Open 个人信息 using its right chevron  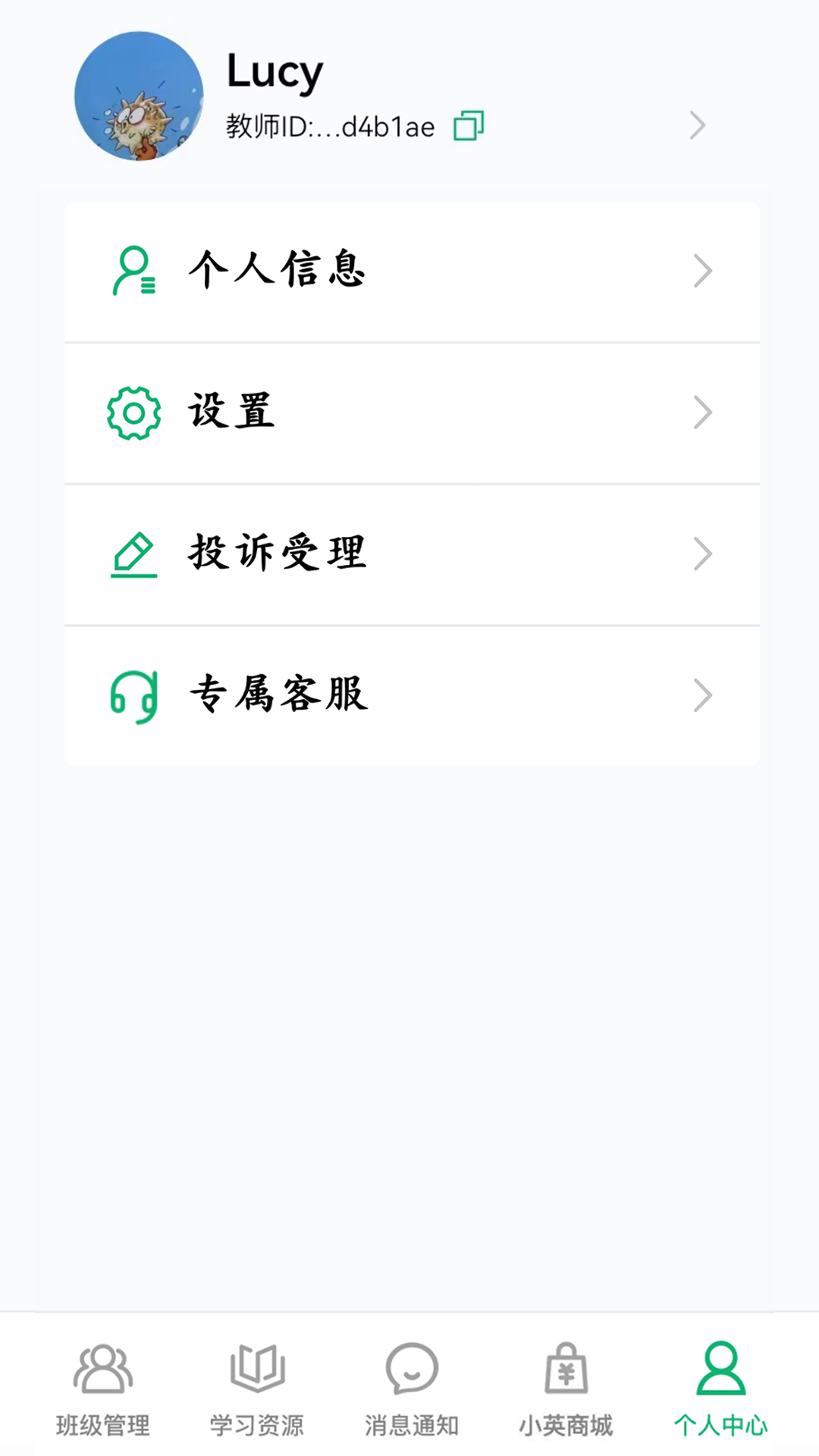[704, 271]
